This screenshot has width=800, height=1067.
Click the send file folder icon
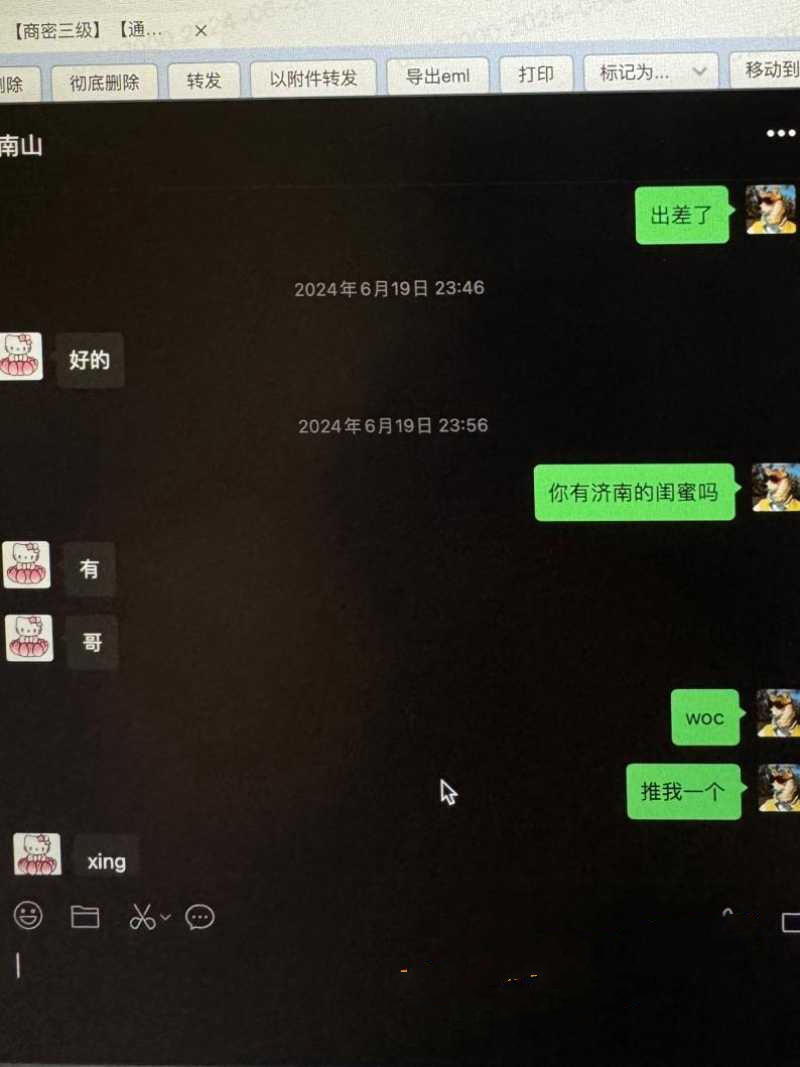click(x=85, y=915)
